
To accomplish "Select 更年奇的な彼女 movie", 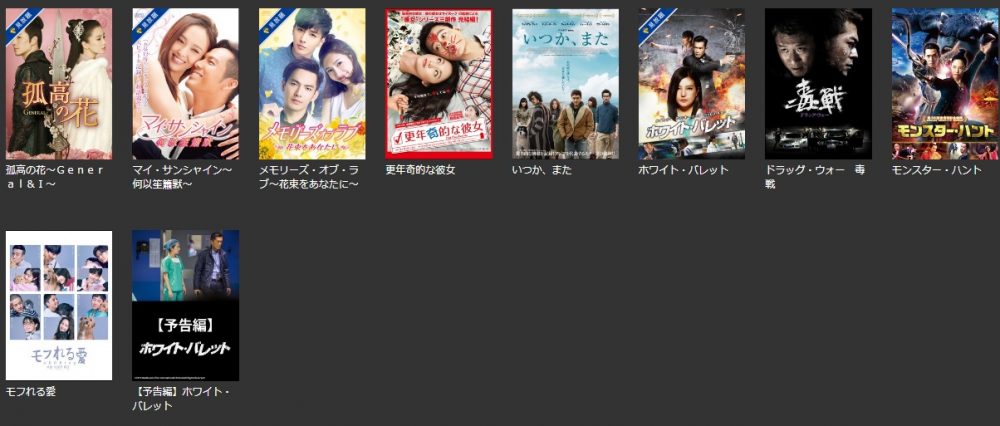I will coord(438,84).
